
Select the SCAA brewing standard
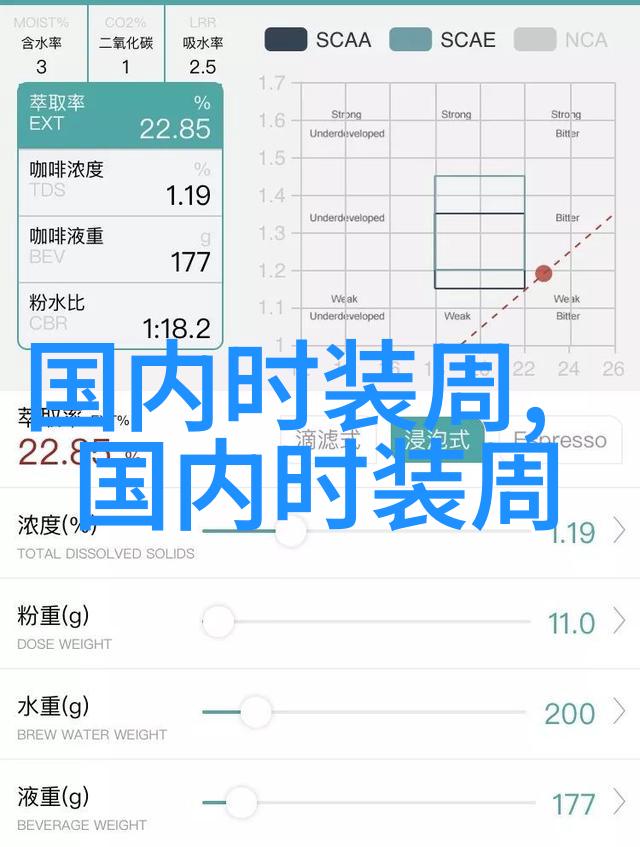tap(317, 40)
